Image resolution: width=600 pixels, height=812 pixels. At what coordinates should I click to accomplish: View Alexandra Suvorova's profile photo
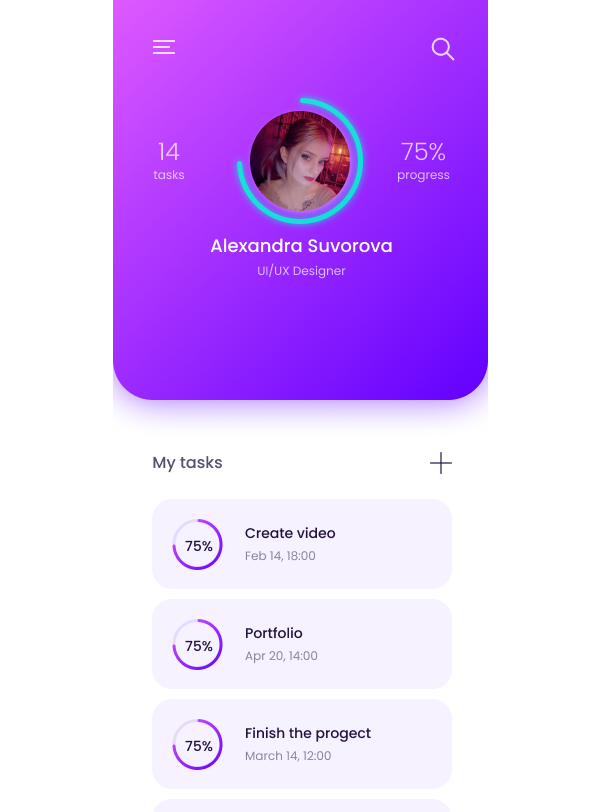click(300, 161)
